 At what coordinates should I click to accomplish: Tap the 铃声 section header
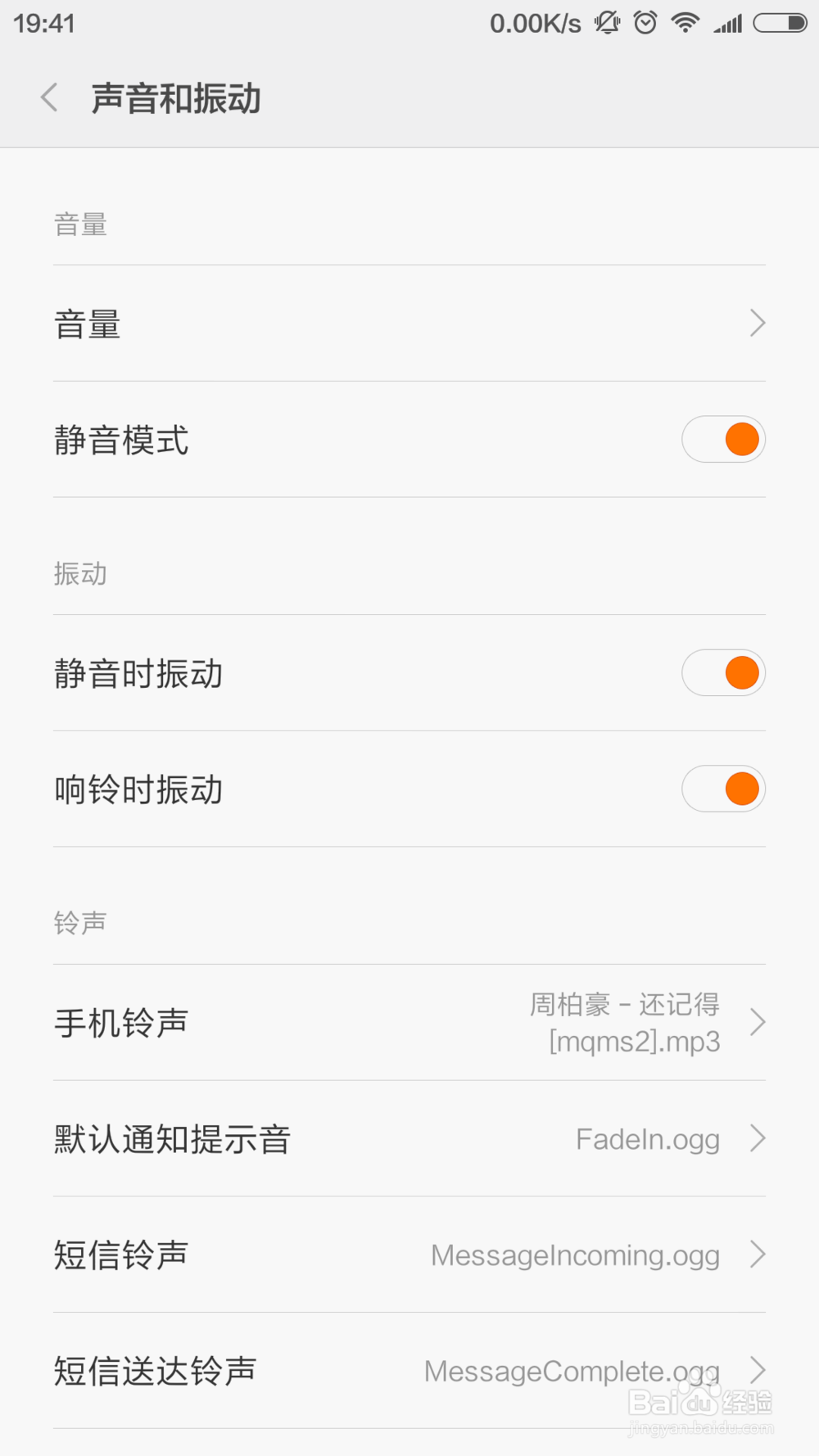pyautogui.click(x=79, y=920)
